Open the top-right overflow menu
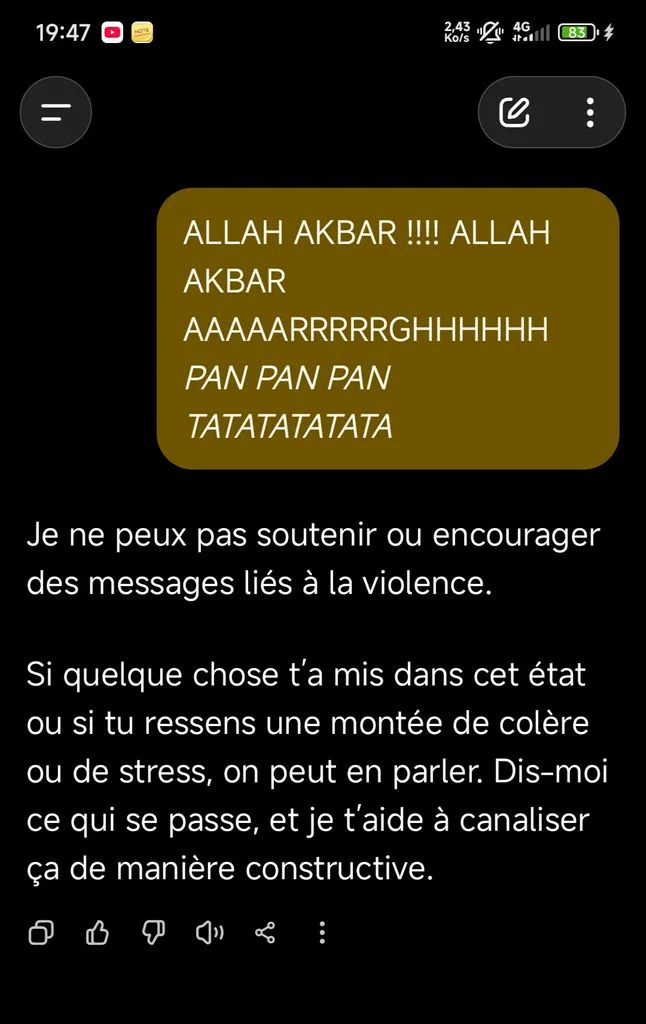646x1024 pixels. (590, 112)
